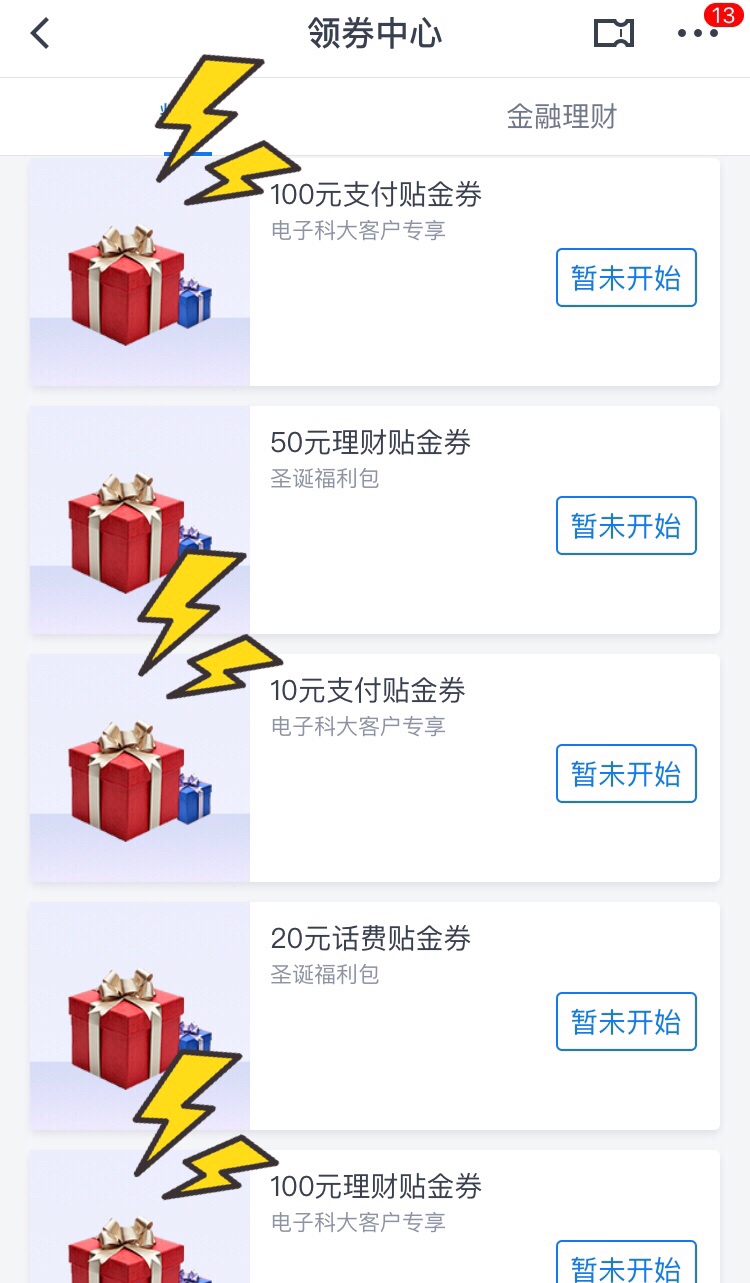The height and width of the screenshot is (1283, 750).
Task: Click the gift box image of 50元理财贴金券
Action: tap(139, 520)
